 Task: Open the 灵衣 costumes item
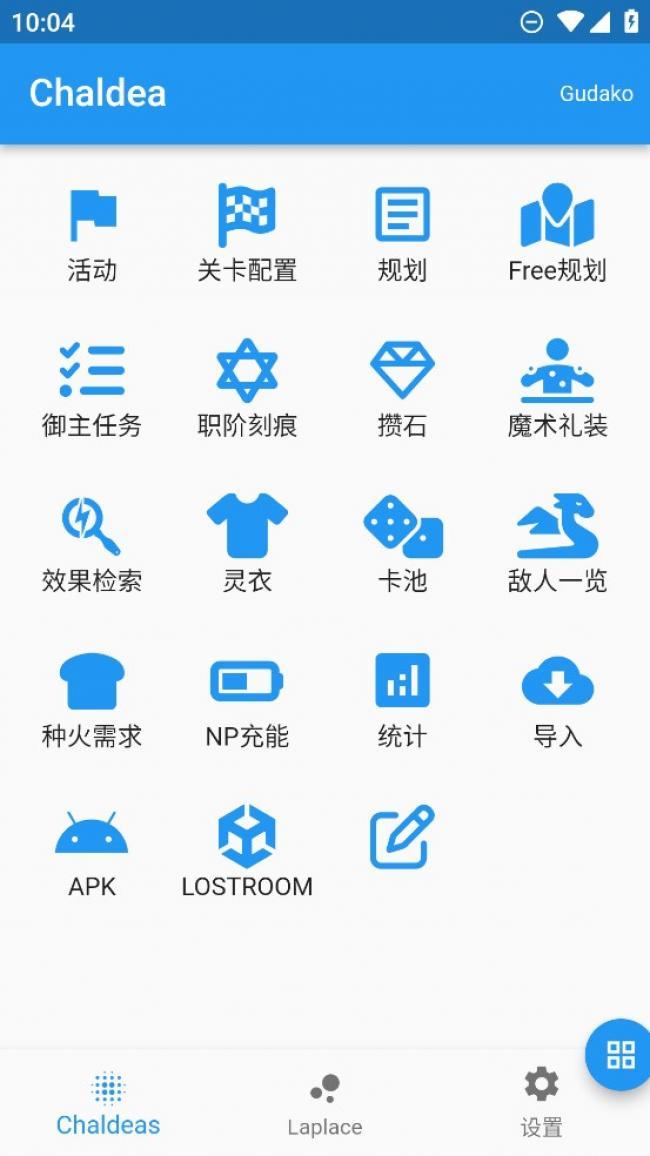click(247, 544)
